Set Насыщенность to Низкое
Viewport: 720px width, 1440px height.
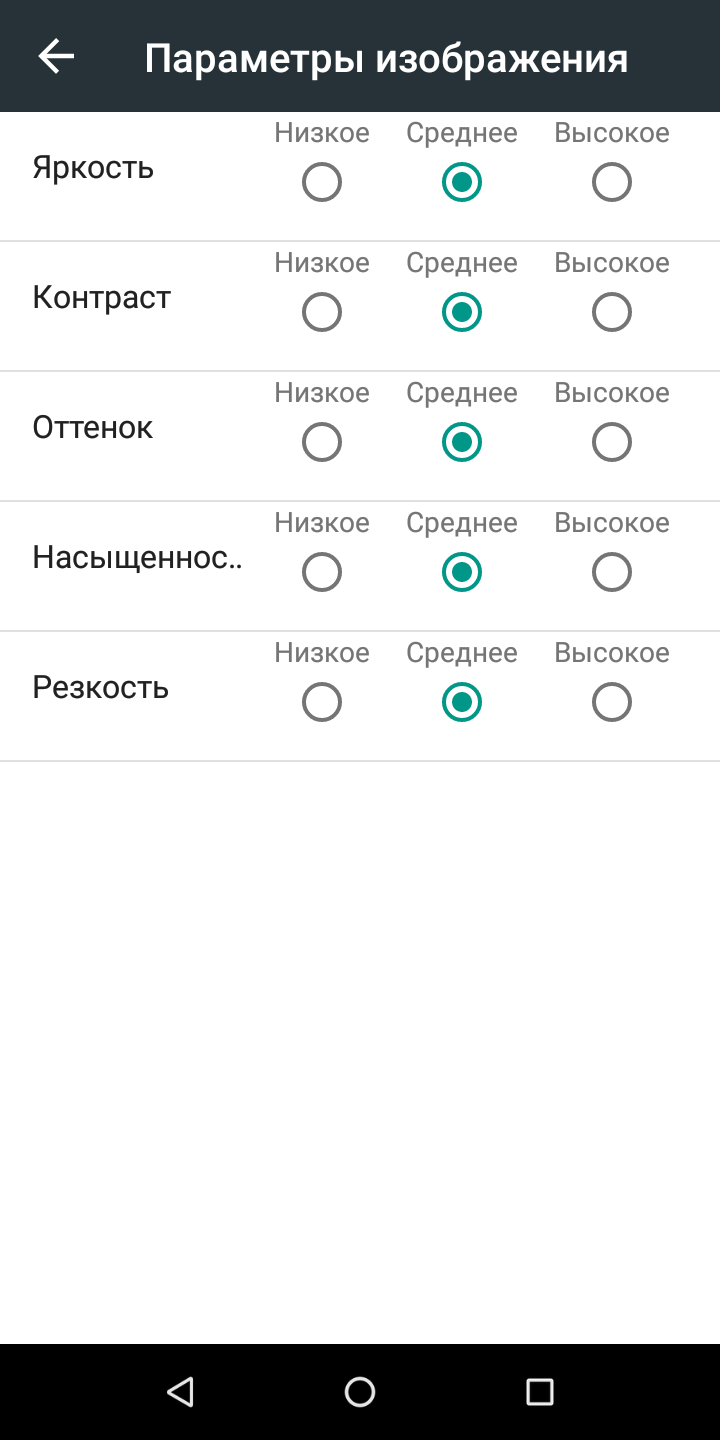322,573
